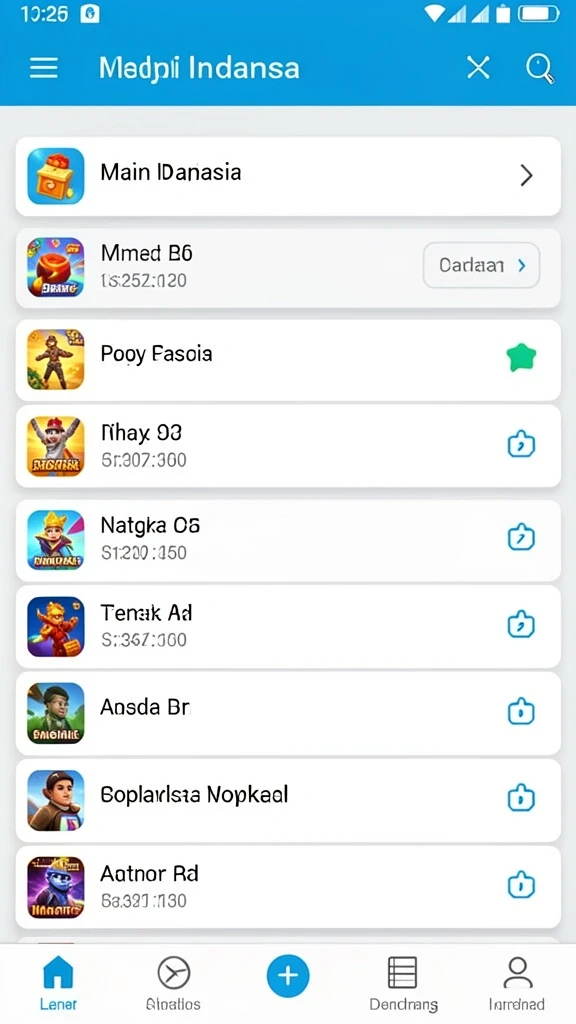This screenshot has width=576, height=1024.
Task: Tap the X close icon in app bar
Action: (x=478, y=67)
